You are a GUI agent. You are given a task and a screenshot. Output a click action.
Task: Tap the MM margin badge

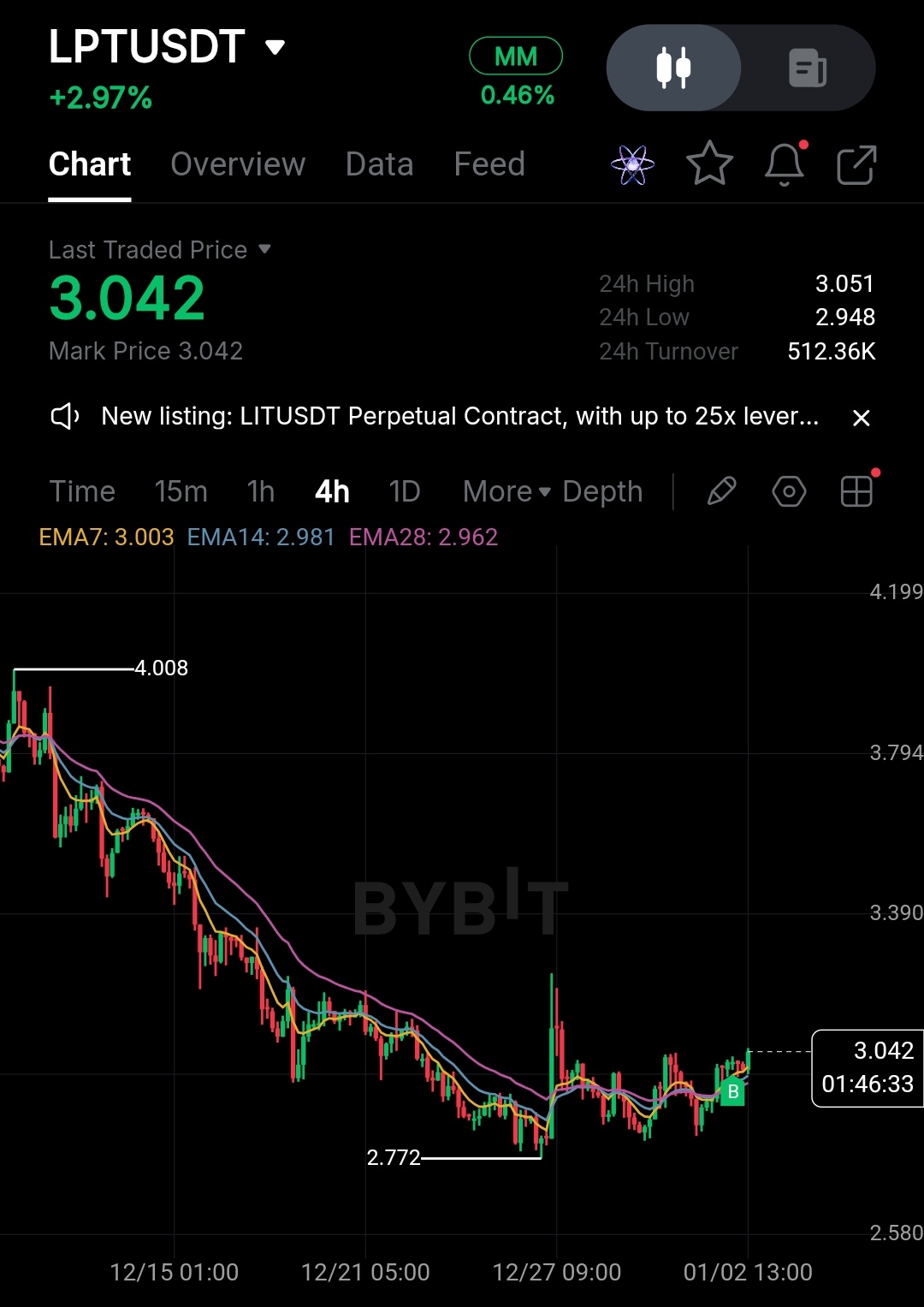(516, 56)
